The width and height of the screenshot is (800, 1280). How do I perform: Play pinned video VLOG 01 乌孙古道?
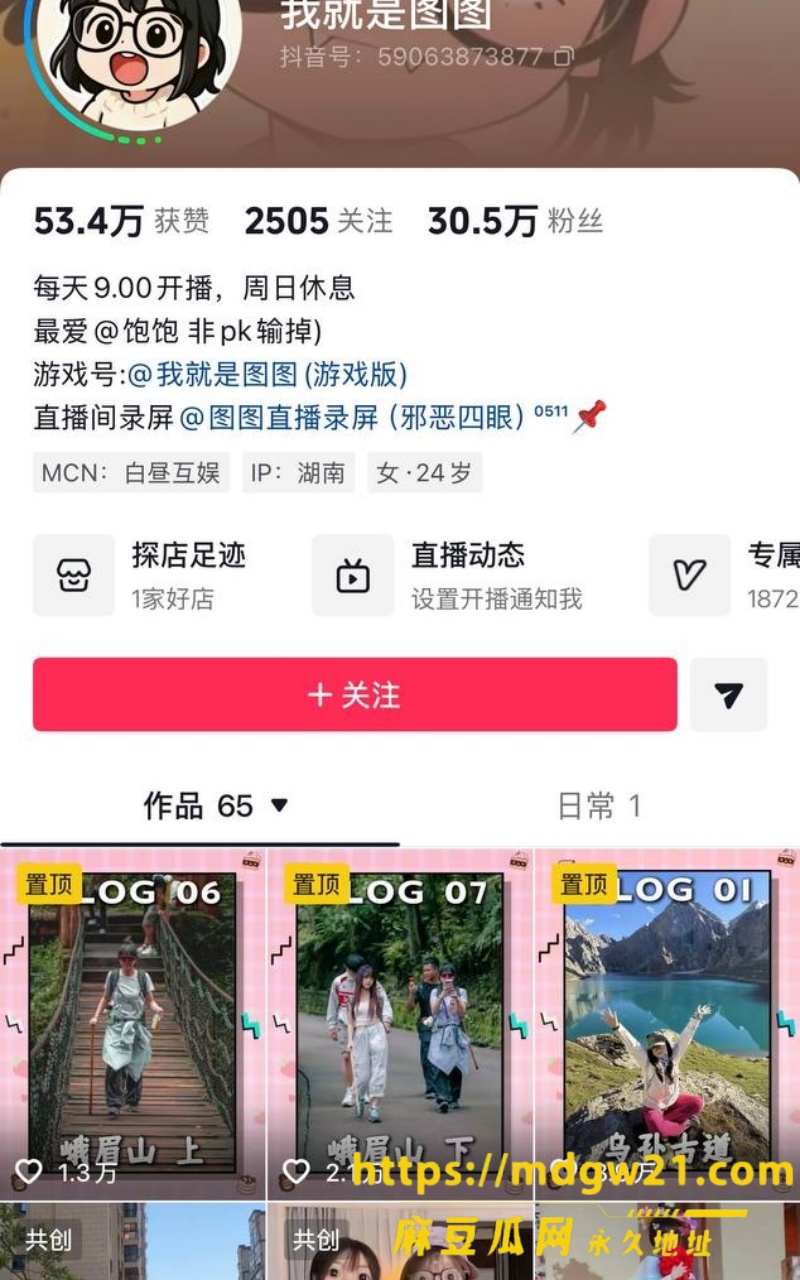[x=667, y=1024]
